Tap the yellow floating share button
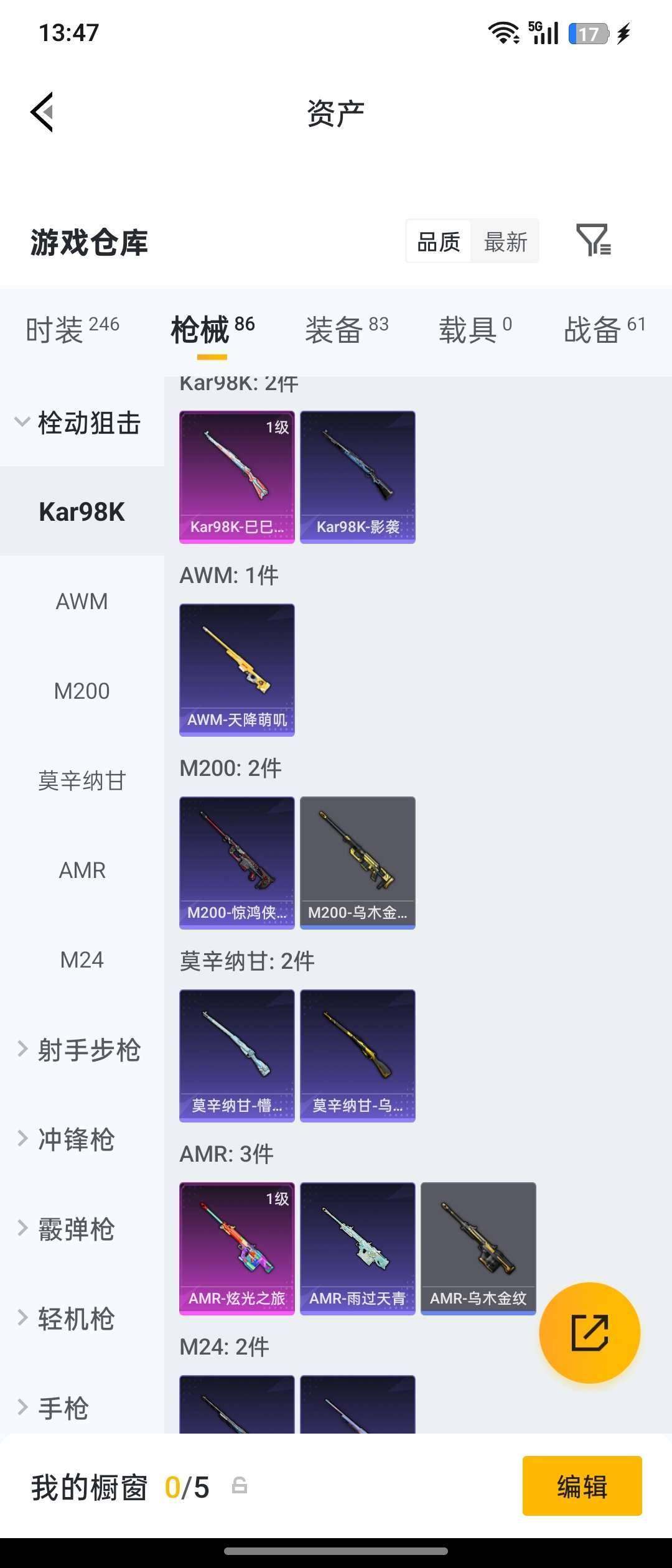This screenshot has height=1568, width=672. (x=589, y=1333)
